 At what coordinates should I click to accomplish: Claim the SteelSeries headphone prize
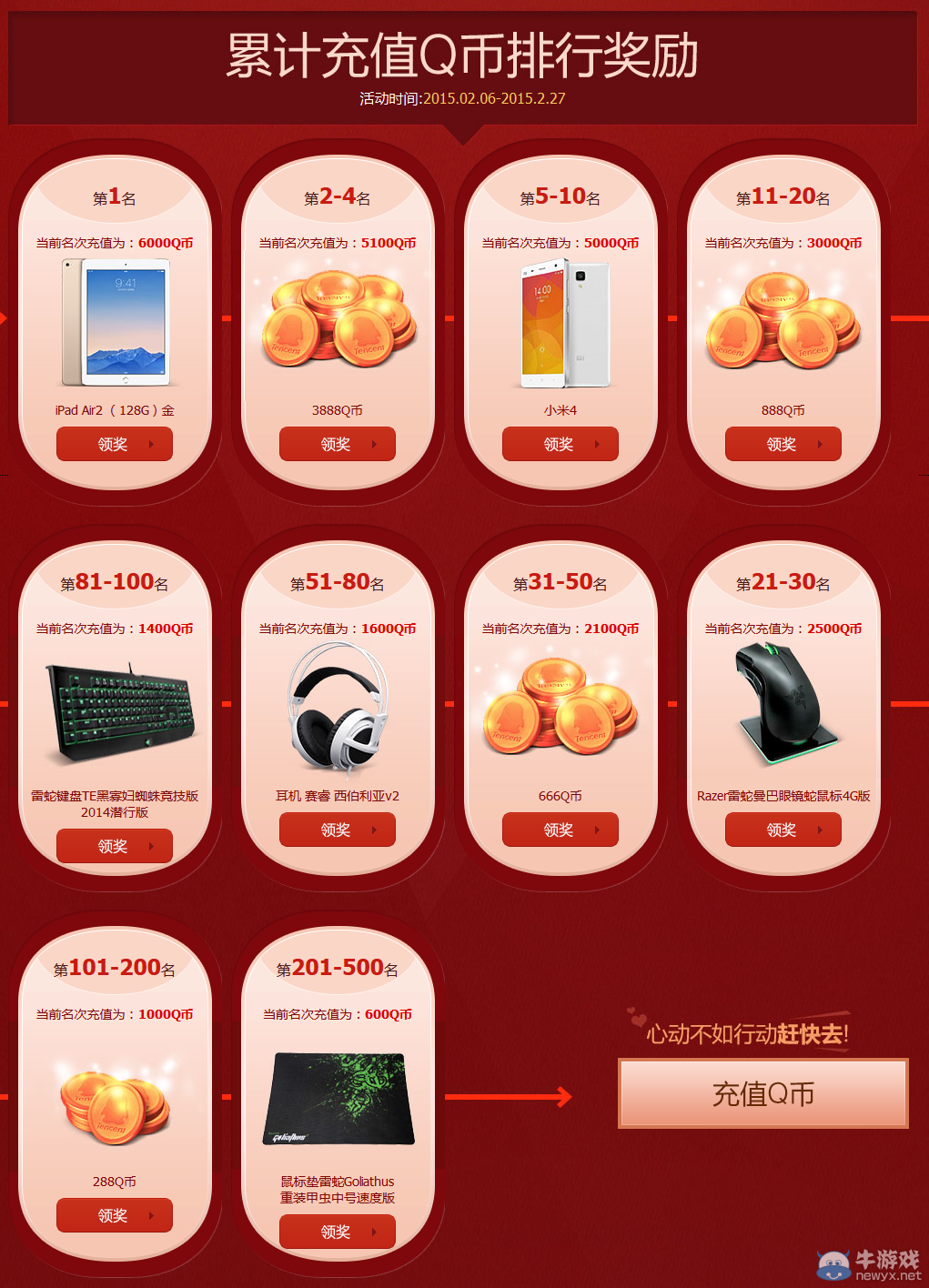point(337,830)
